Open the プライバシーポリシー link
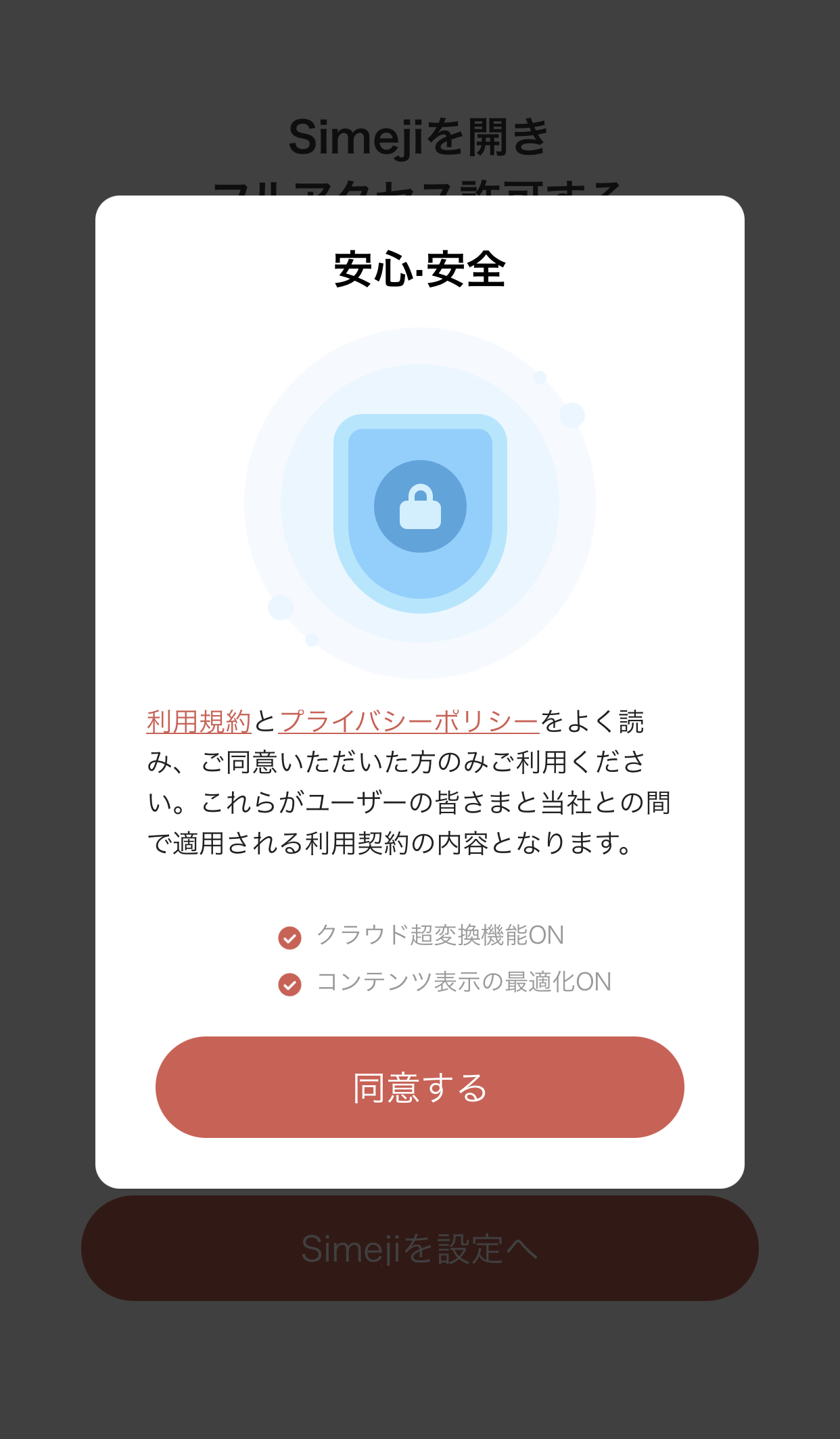The image size is (840, 1439). (409, 722)
